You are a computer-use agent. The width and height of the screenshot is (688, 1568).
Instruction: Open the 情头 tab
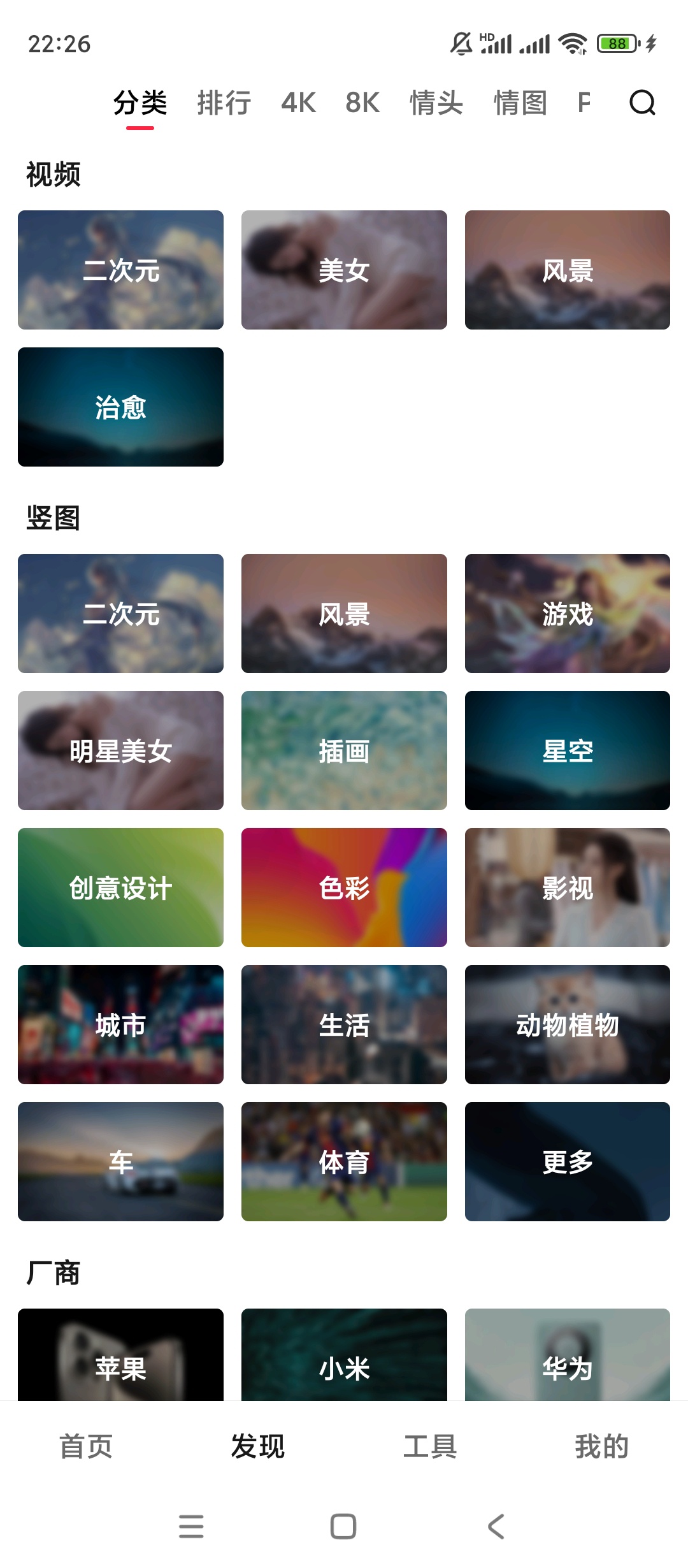(436, 103)
